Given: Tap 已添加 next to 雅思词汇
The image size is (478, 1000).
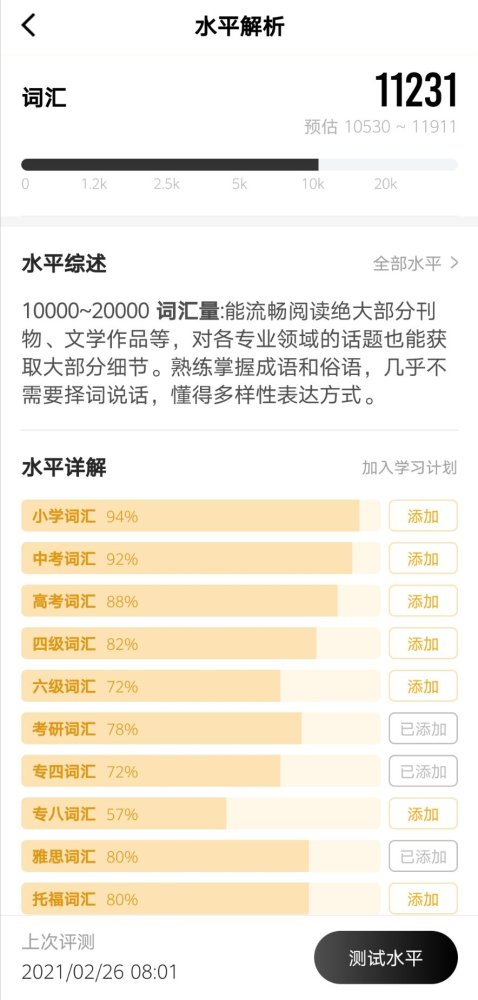Looking at the screenshot, I should (x=423, y=857).
